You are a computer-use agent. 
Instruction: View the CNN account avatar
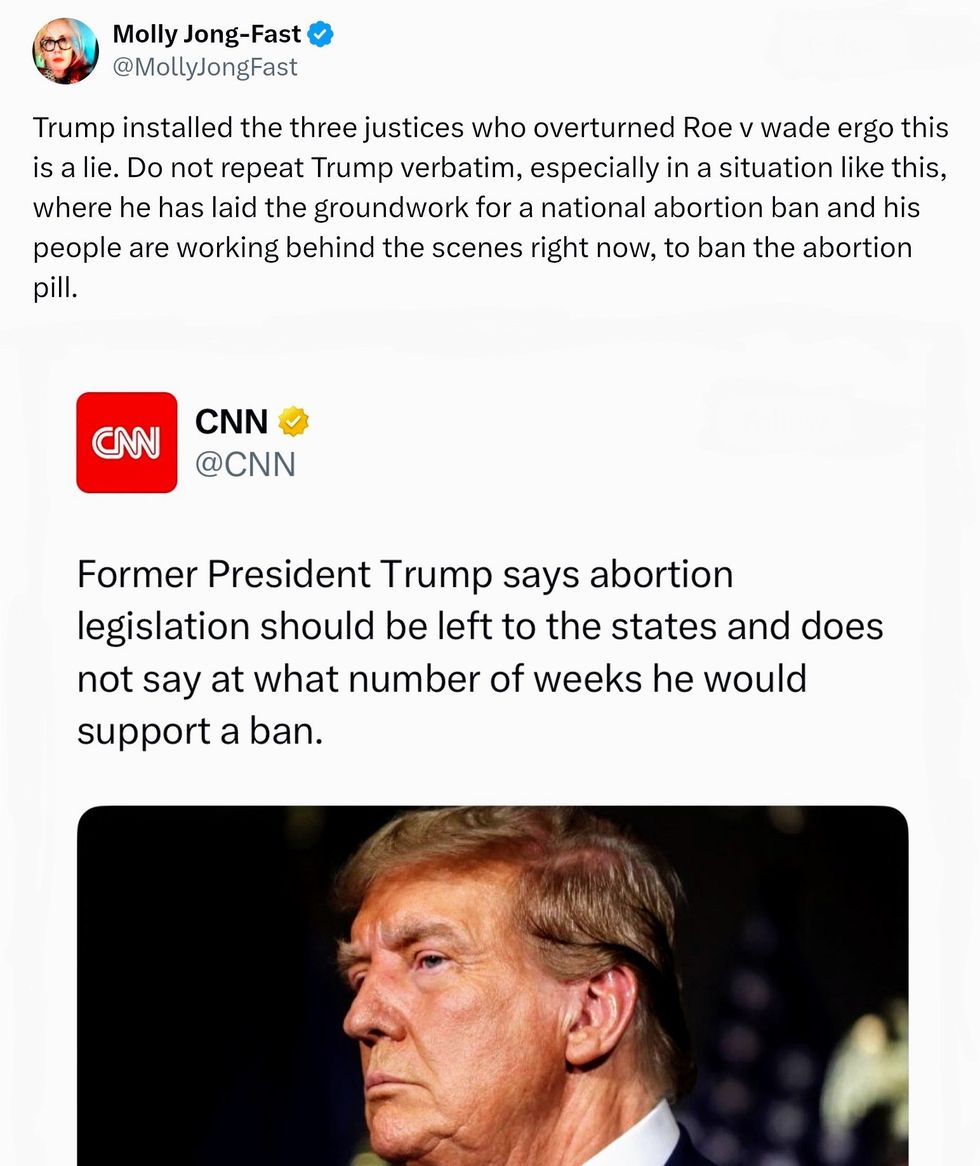click(127, 442)
